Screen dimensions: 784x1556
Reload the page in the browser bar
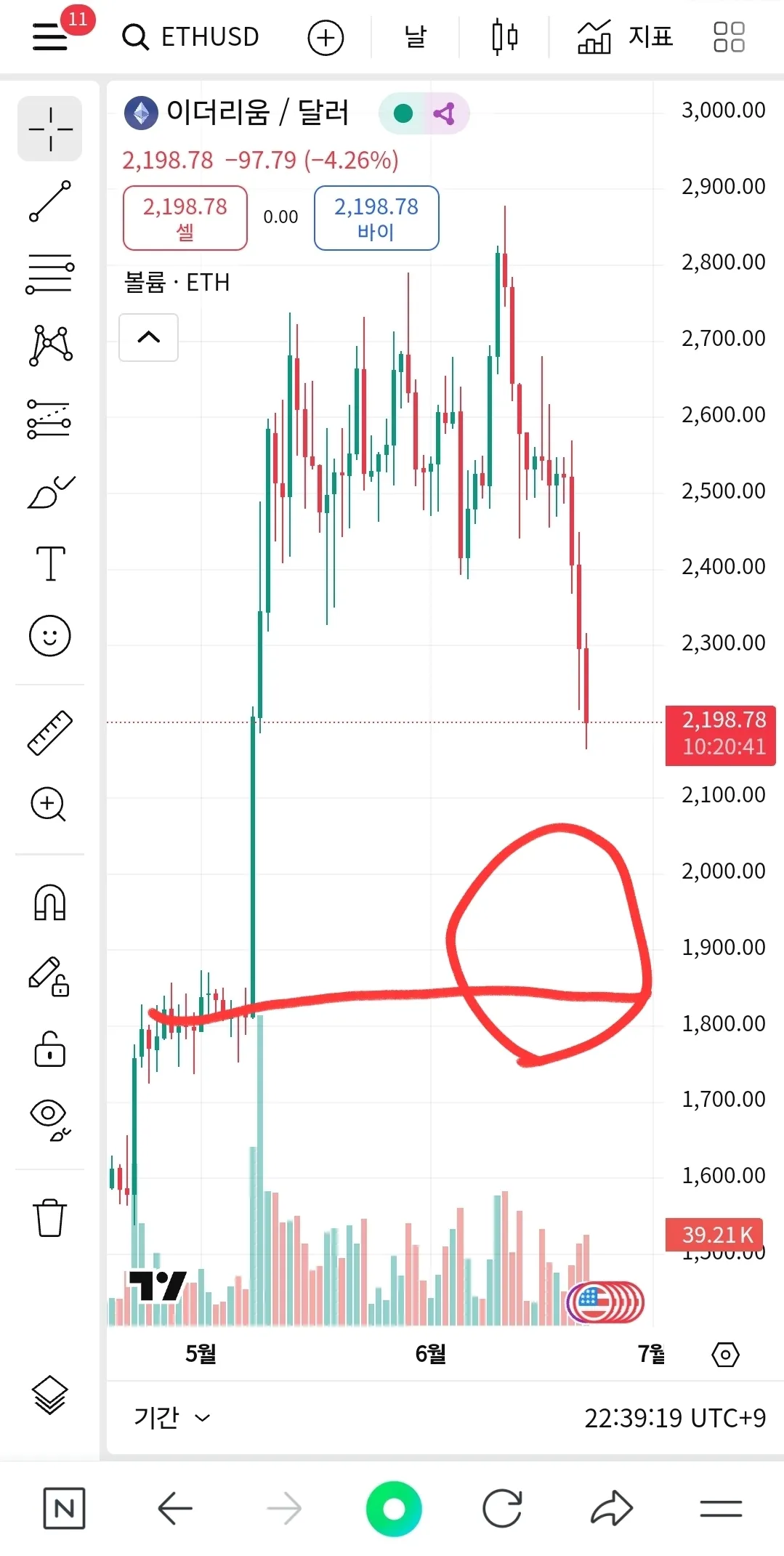pyautogui.click(x=502, y=1509)
